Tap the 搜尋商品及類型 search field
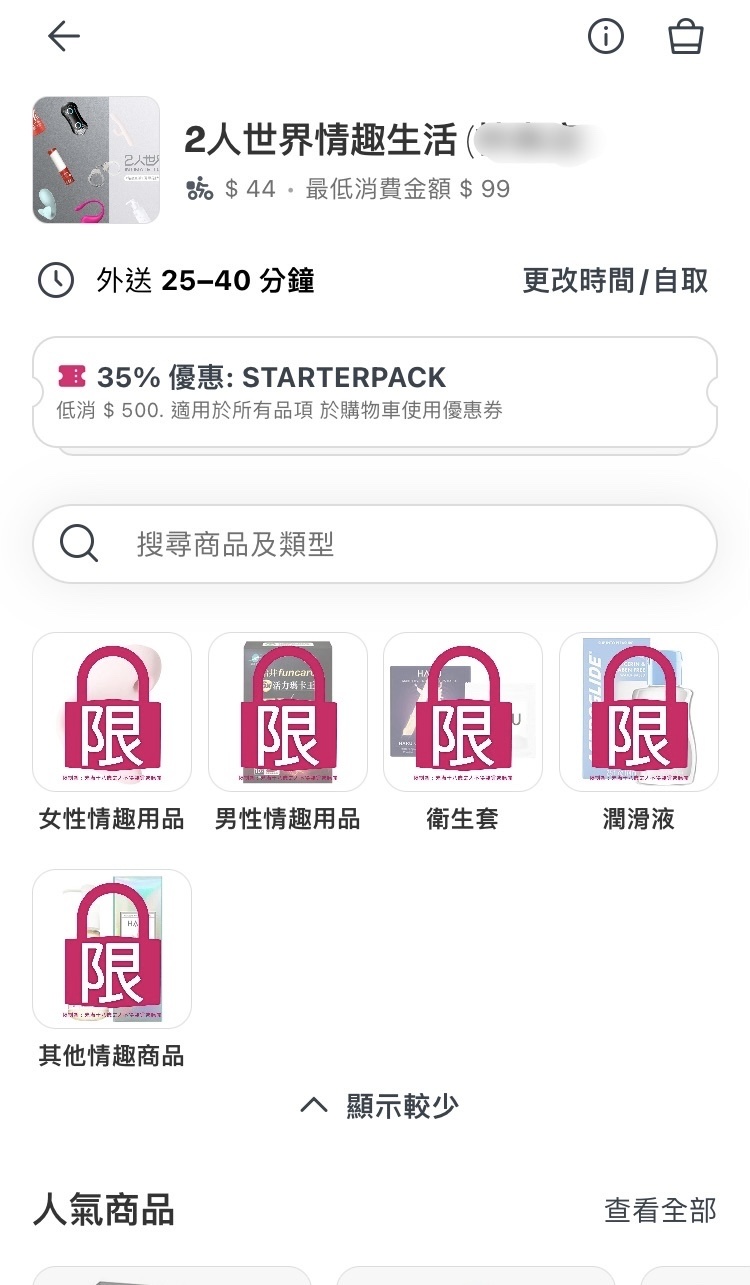750x1285 pixels. [x=375, y=544]
